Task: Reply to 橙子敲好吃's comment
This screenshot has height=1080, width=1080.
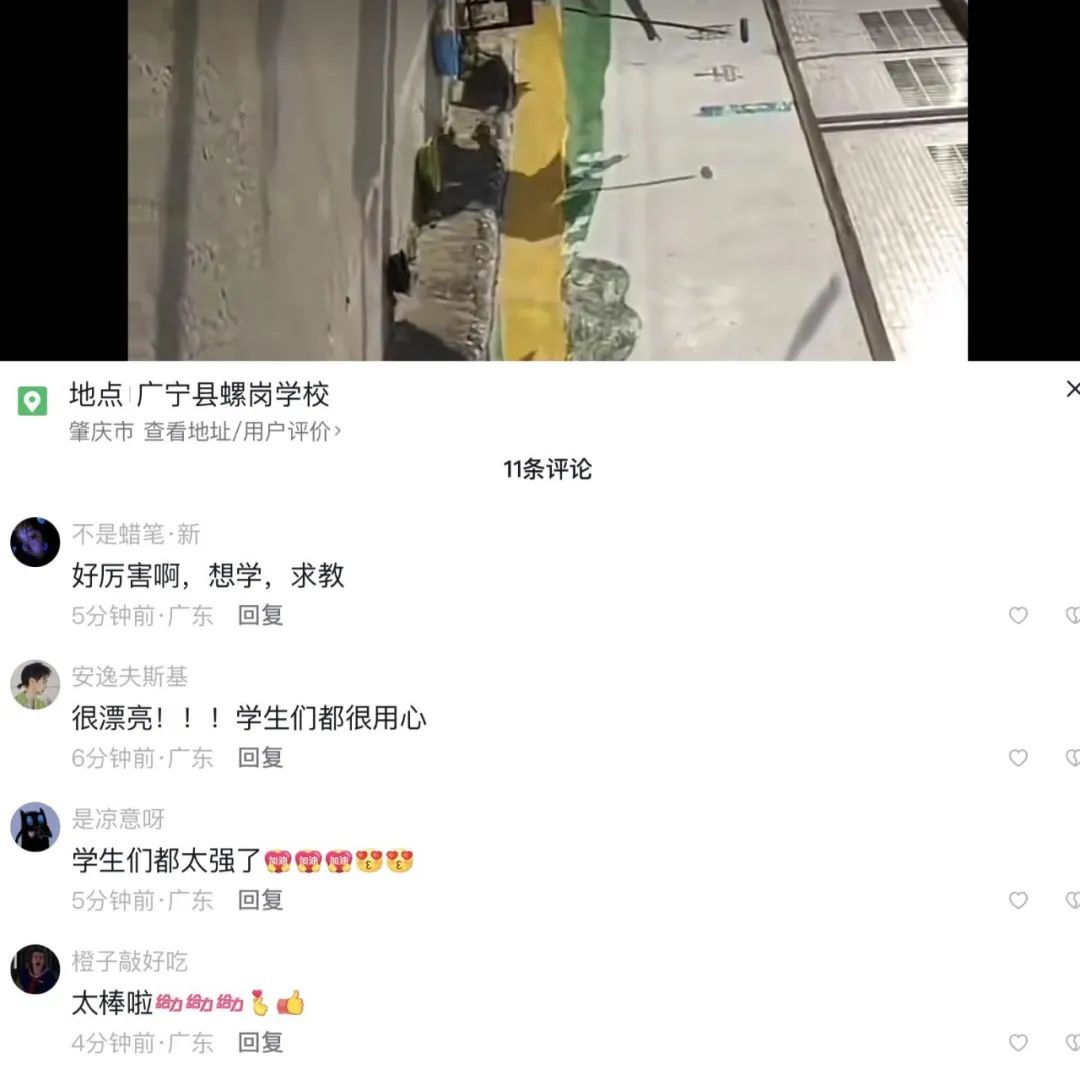Action: point(260,1043)
